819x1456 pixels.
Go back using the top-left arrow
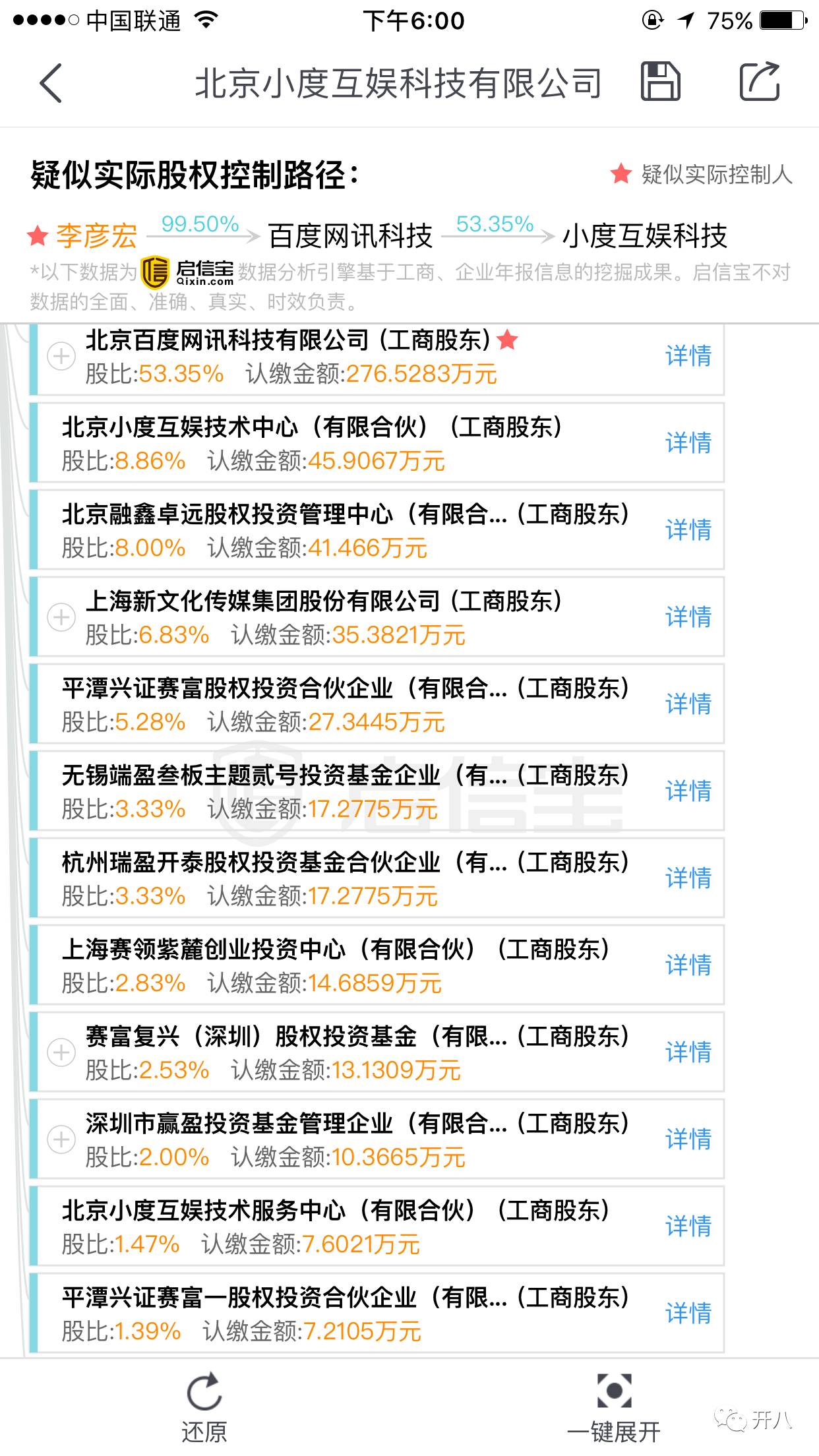pyautogui.click(x=51, y=82)
